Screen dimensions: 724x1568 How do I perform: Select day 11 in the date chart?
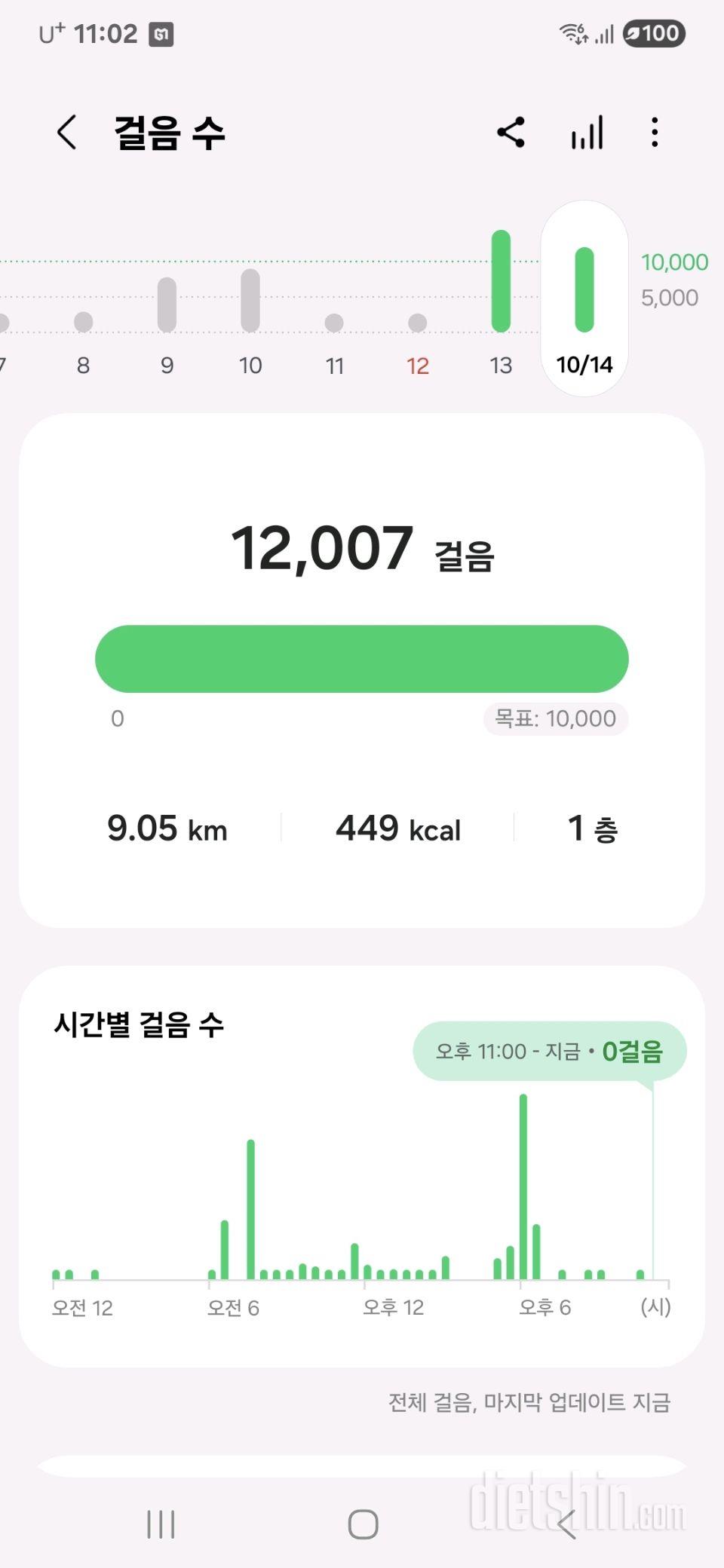[x=334, y=339]
